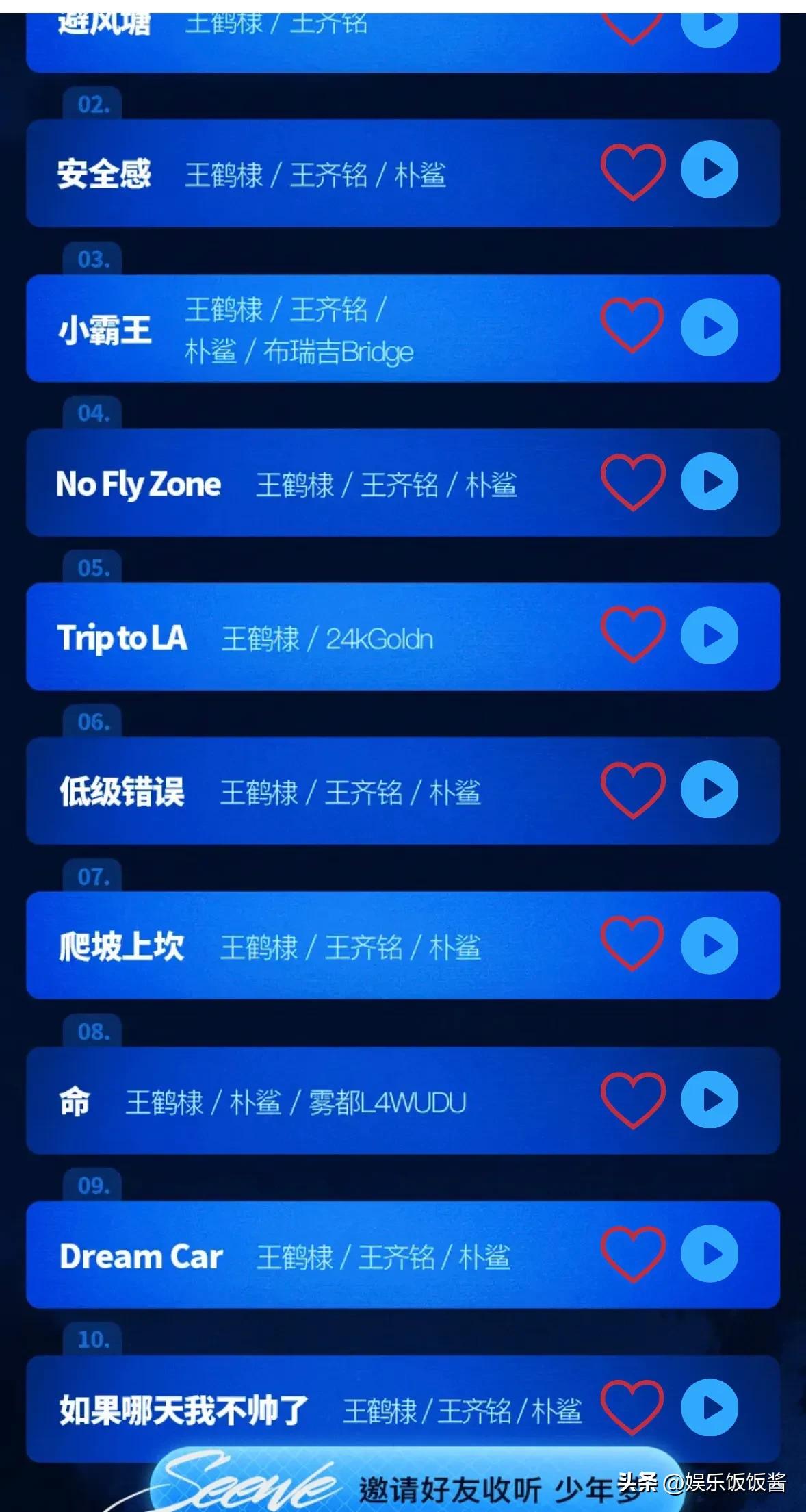Image resolution: width=806 pixels, height=1512 pixels.
Task: Play the song 低级错误
Action: click(x=708, y=791)
